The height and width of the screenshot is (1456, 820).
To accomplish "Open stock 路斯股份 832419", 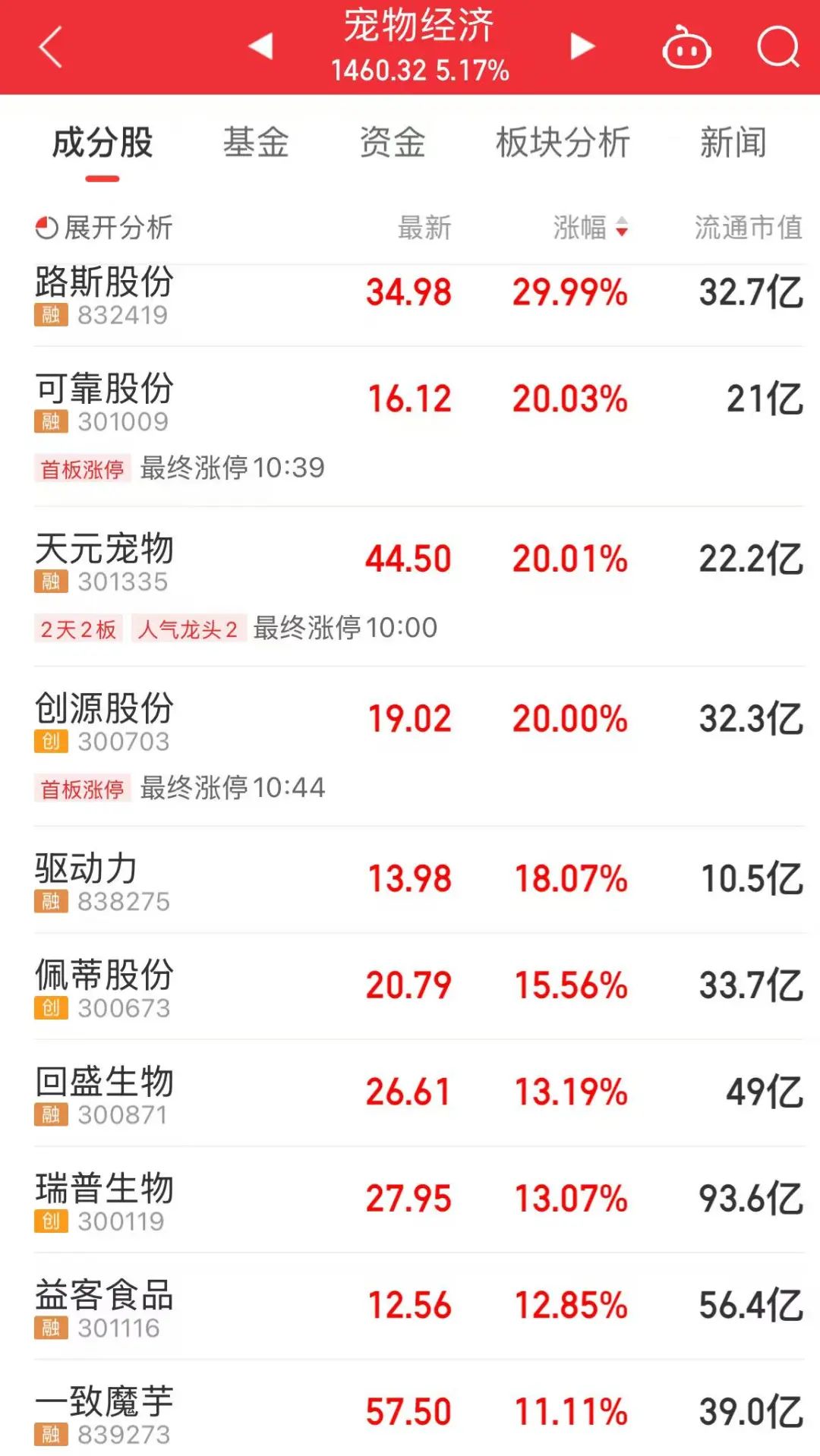I will 105,295.
